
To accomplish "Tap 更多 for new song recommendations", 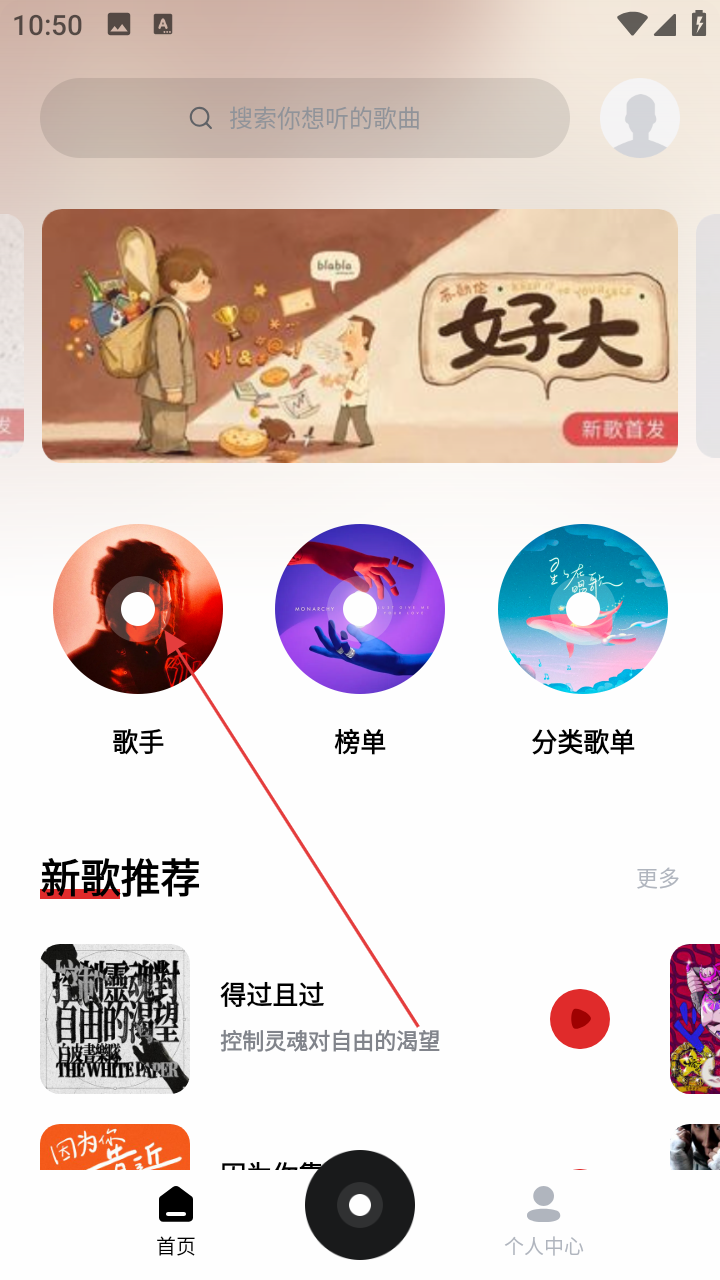I will (x=658, y=878).
